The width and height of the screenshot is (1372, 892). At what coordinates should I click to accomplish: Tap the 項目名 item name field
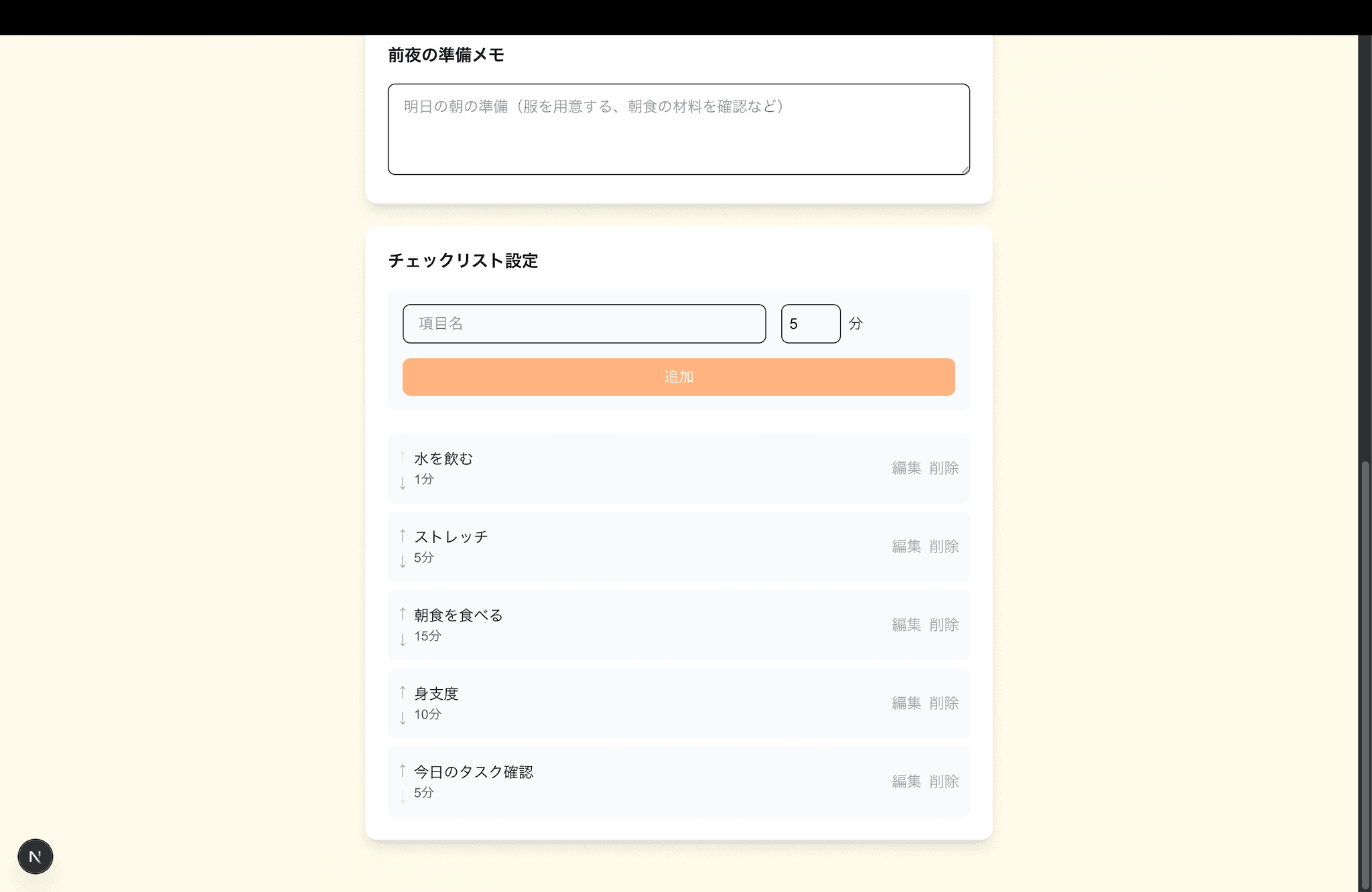pos(584,324)
